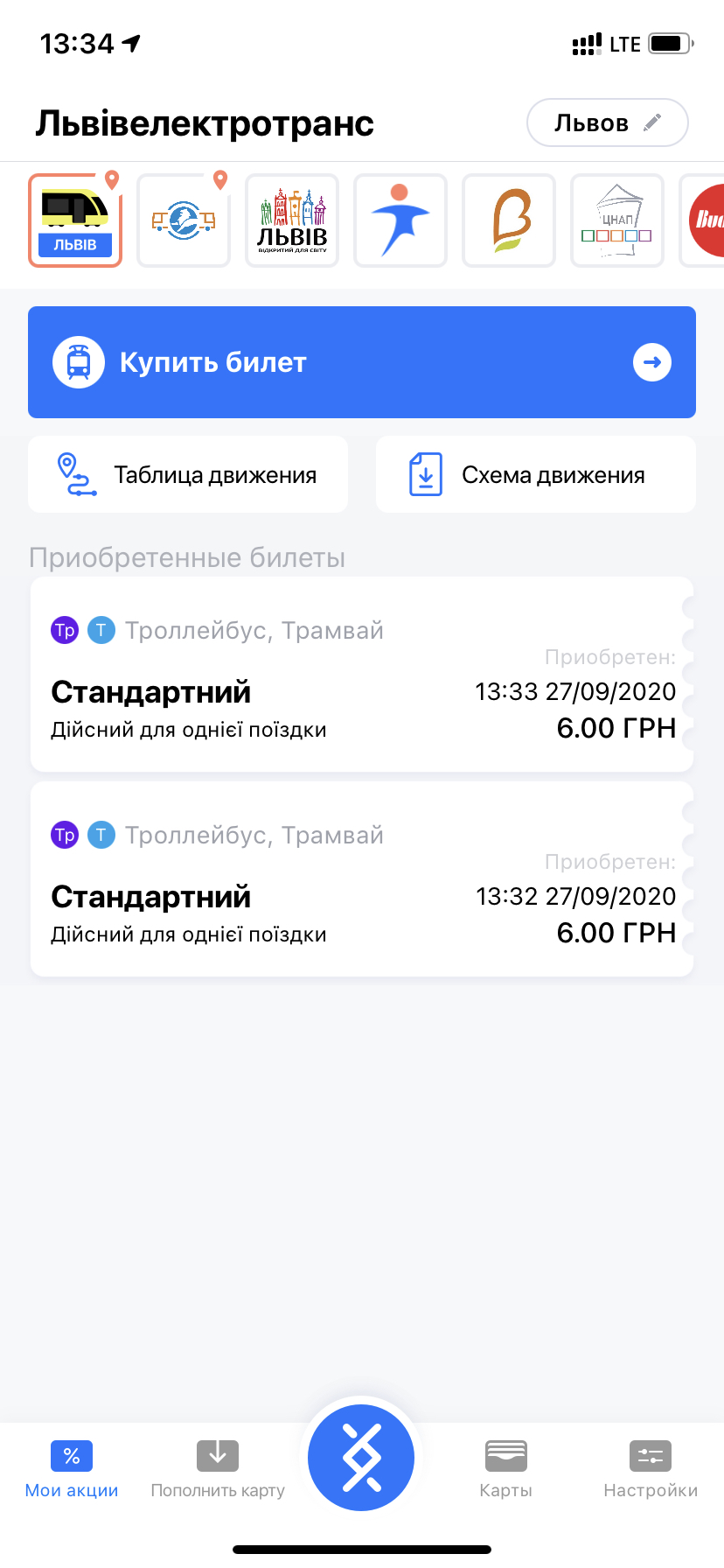Open ticket purchased at 13:32

pos(362,879)
